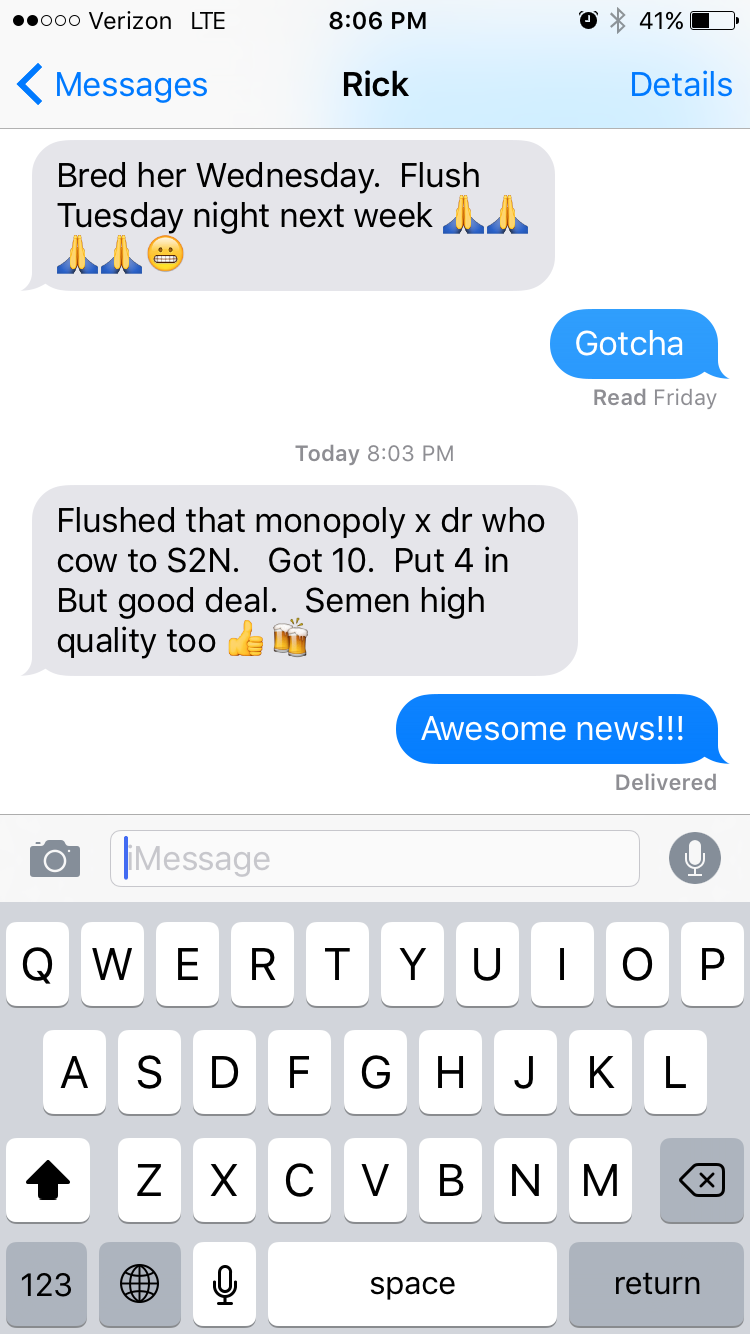This screenshot has height=1334, width=750.
Task: Start dictation using the keyboard microphone key
Action: click(225, 1284)
